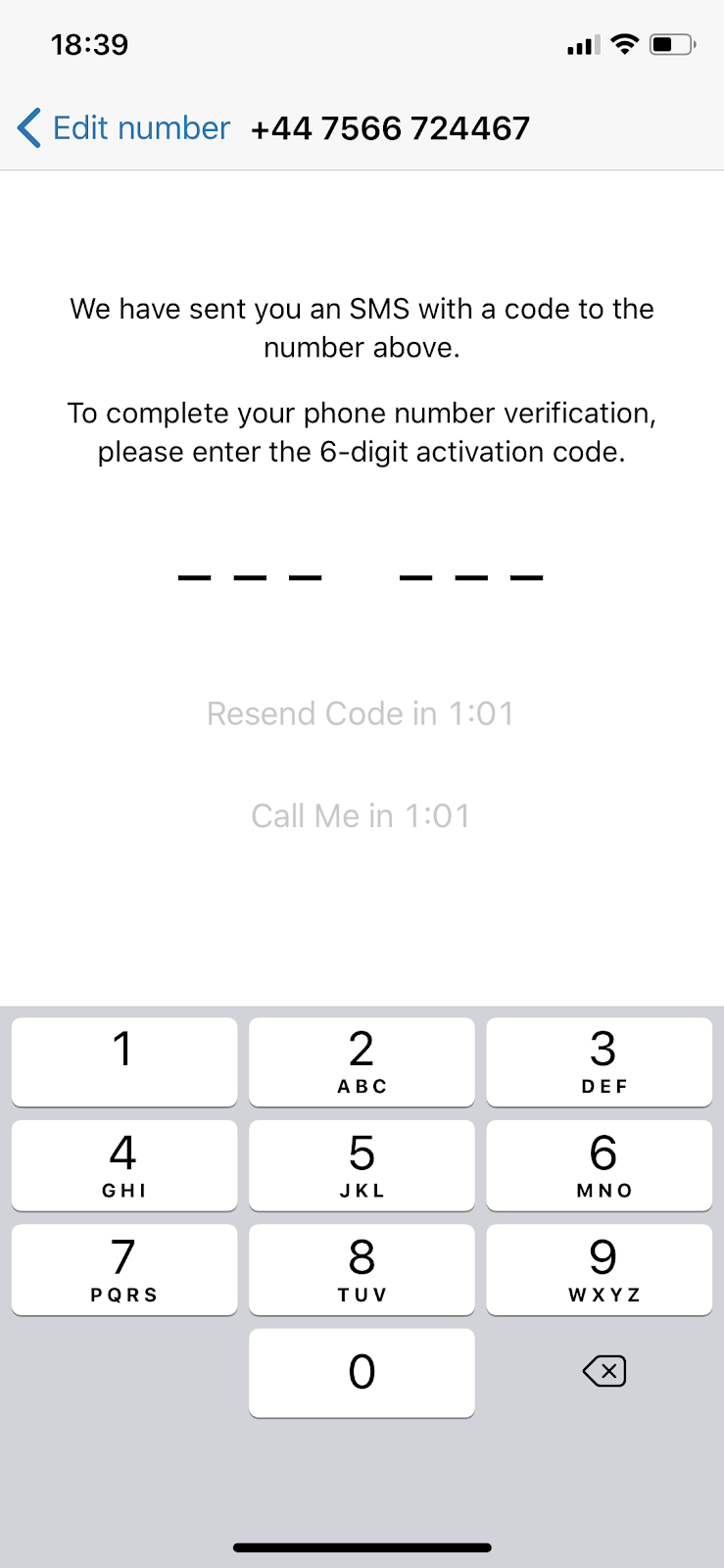Hit the 4 GHI key
Screen dimensions: 724x1568
124,1165
